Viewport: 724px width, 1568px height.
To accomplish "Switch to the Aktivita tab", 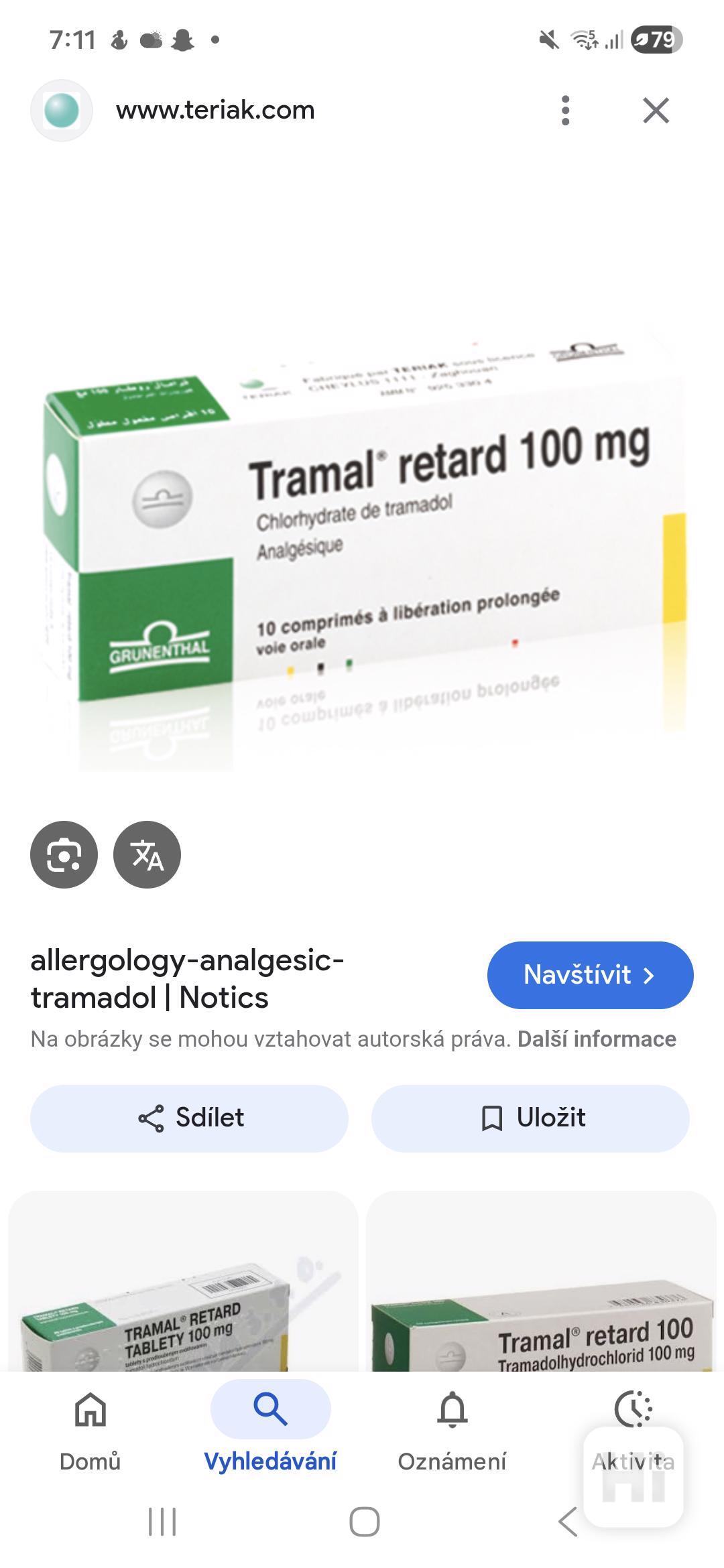I will coord(633,1424).
